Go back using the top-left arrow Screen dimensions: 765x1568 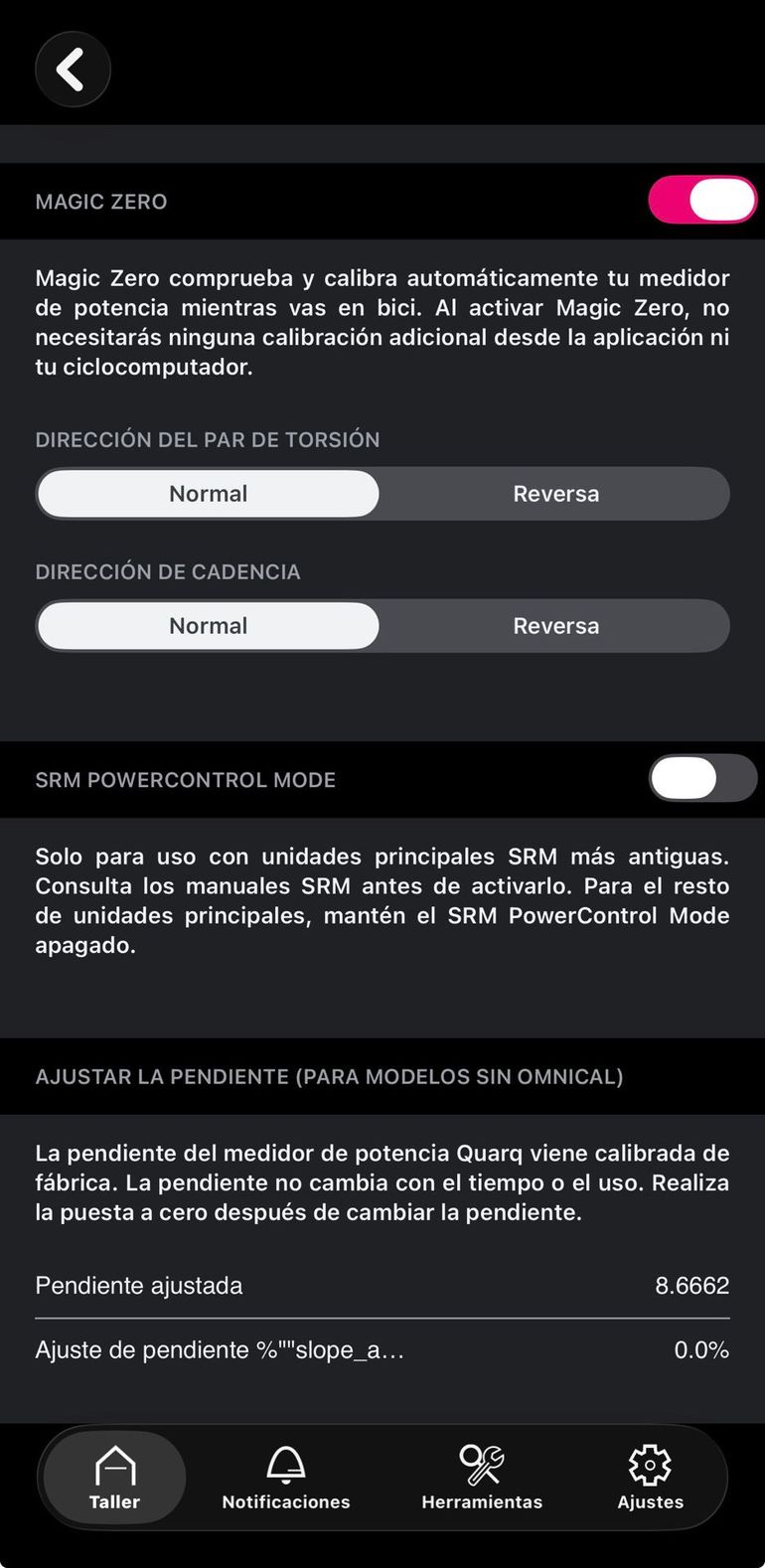pyautogui.click(x=73, y=70)
